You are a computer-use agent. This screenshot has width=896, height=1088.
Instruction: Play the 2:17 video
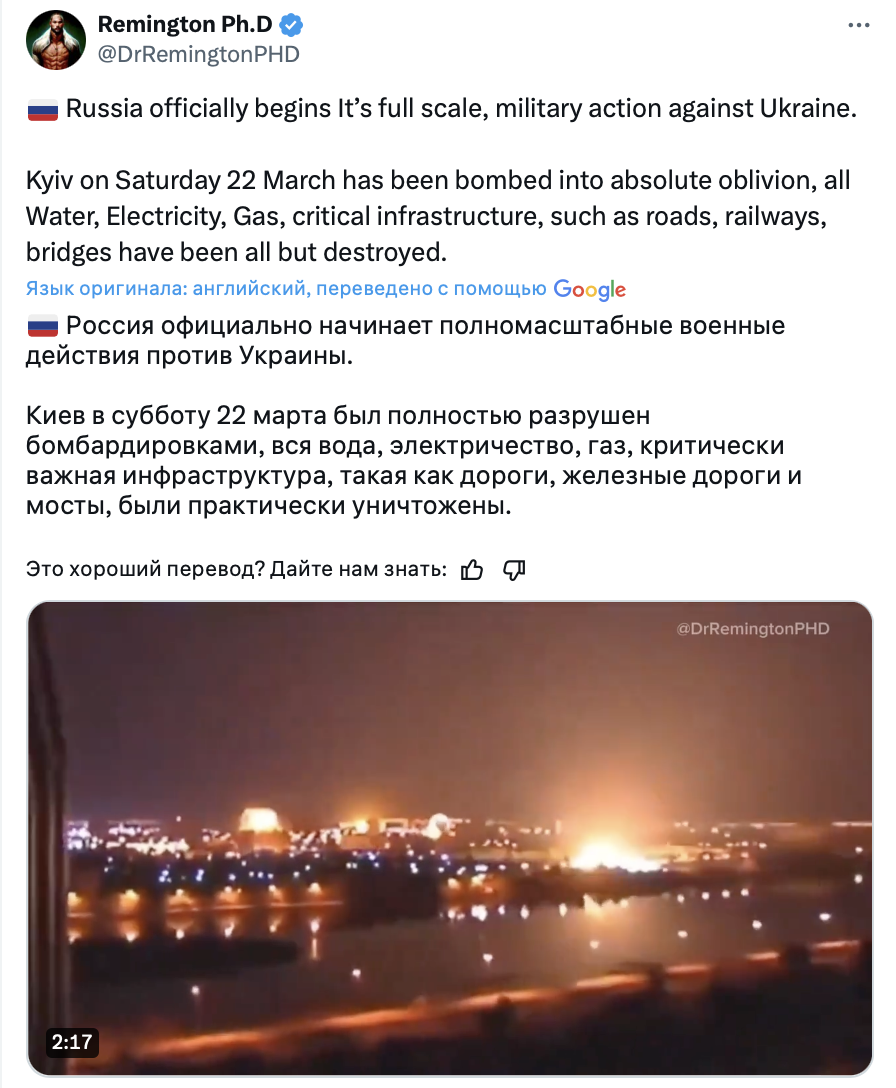[x=449, y=837]
